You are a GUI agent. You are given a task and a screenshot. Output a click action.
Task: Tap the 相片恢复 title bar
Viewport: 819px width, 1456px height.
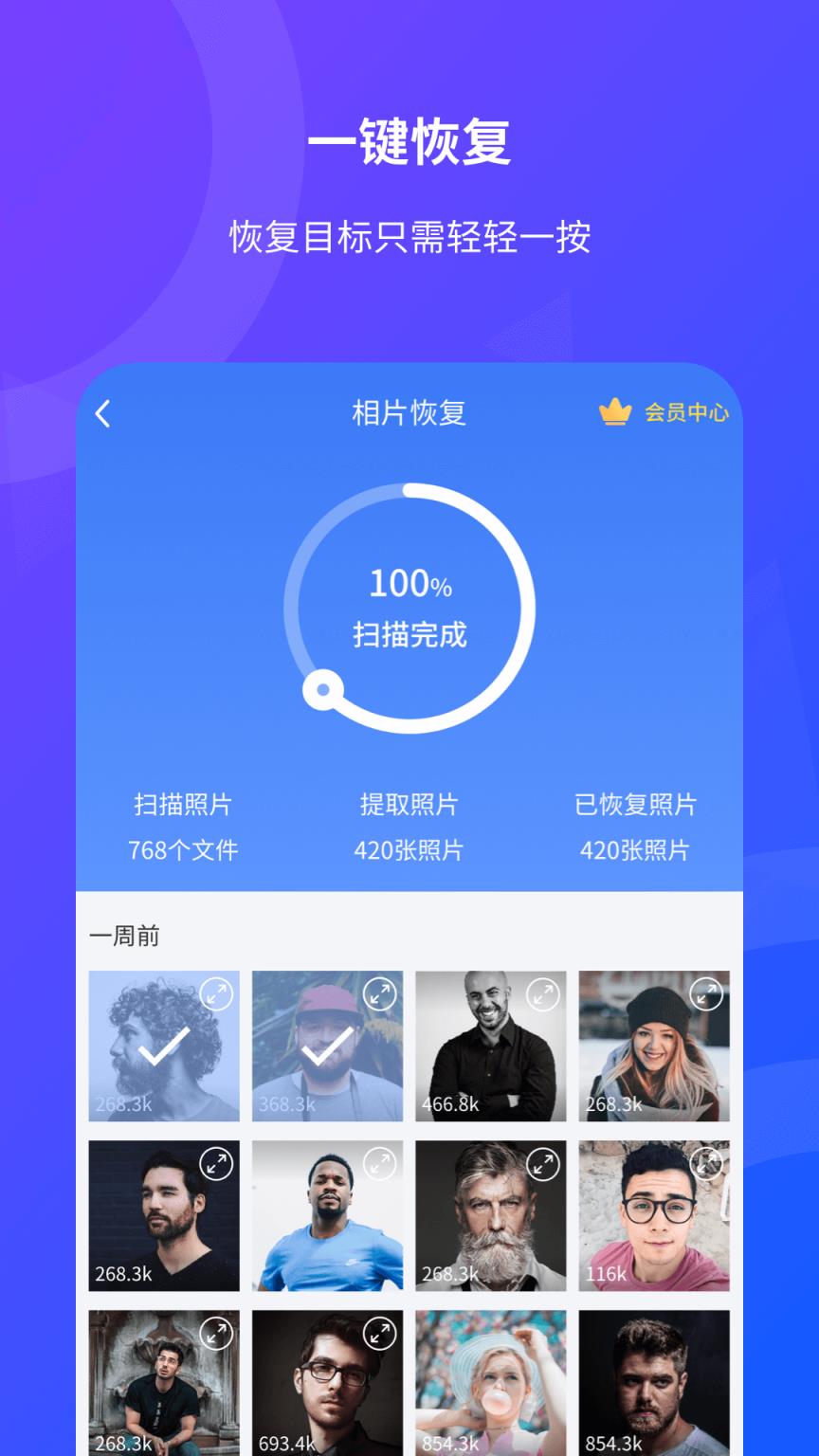(409, 413)
